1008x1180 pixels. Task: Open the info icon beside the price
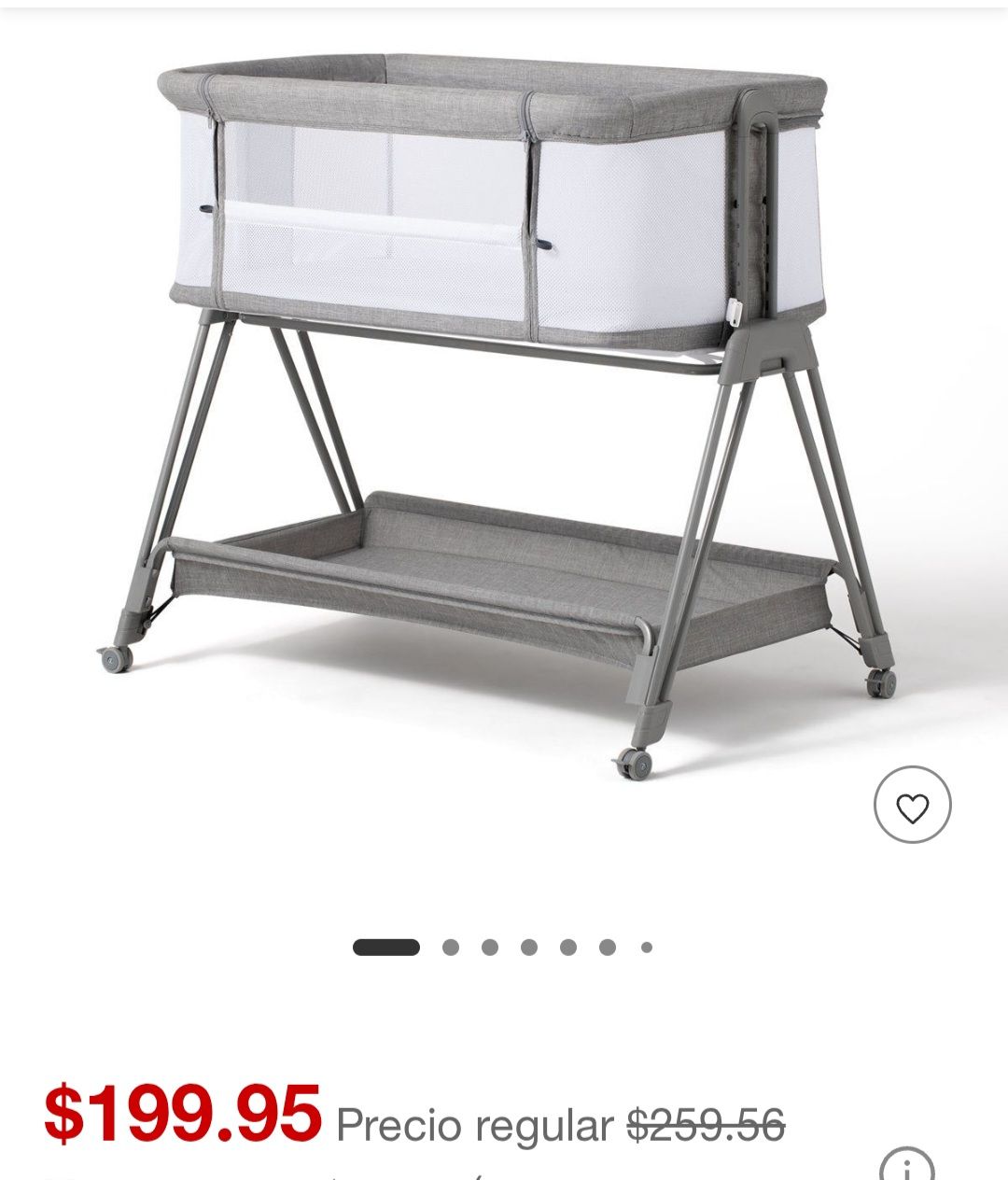click(x=906, y=1163)
